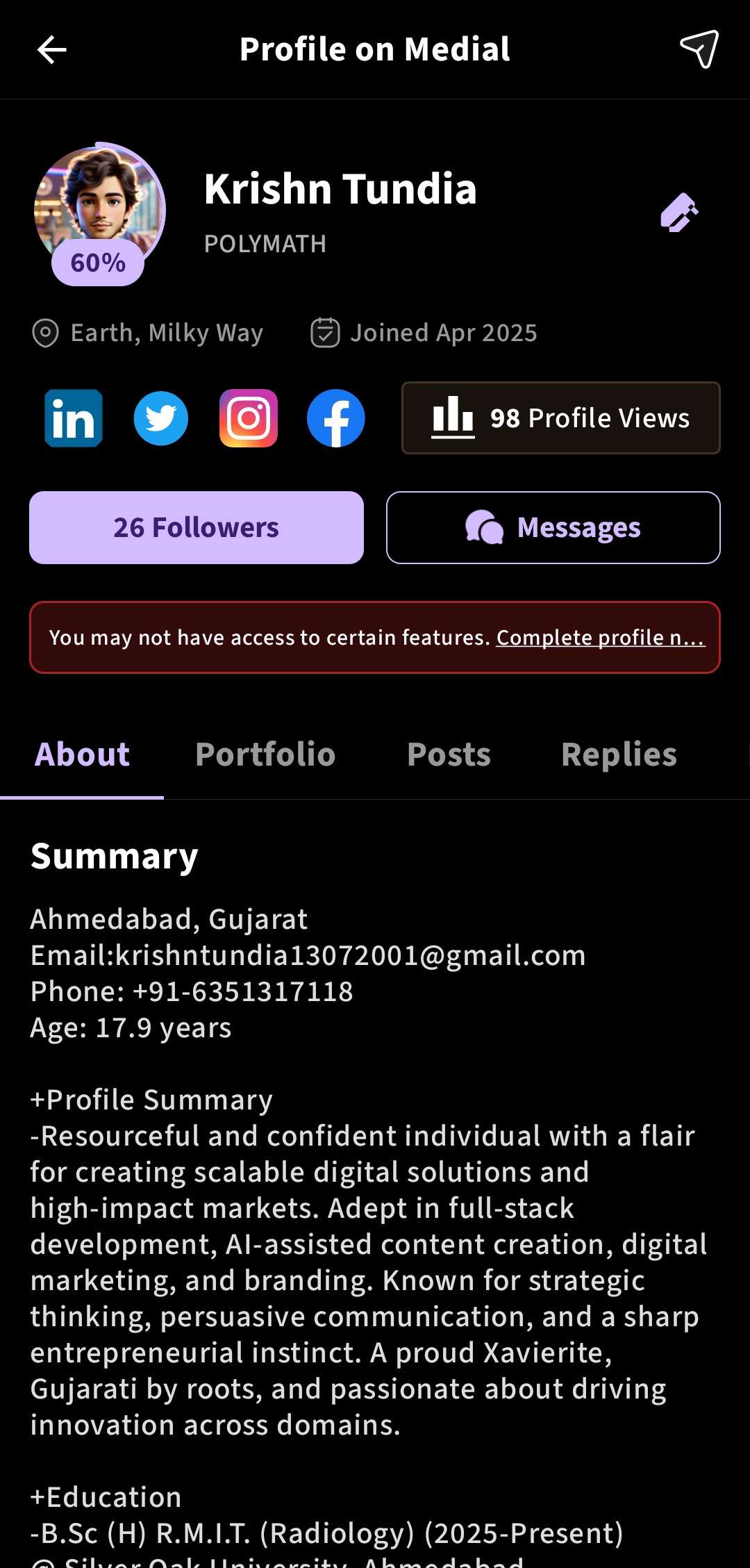This screenshot has height=1568, width=750.
Task: Switch to the Portfolio tab
Action: [x=265, y=754]
